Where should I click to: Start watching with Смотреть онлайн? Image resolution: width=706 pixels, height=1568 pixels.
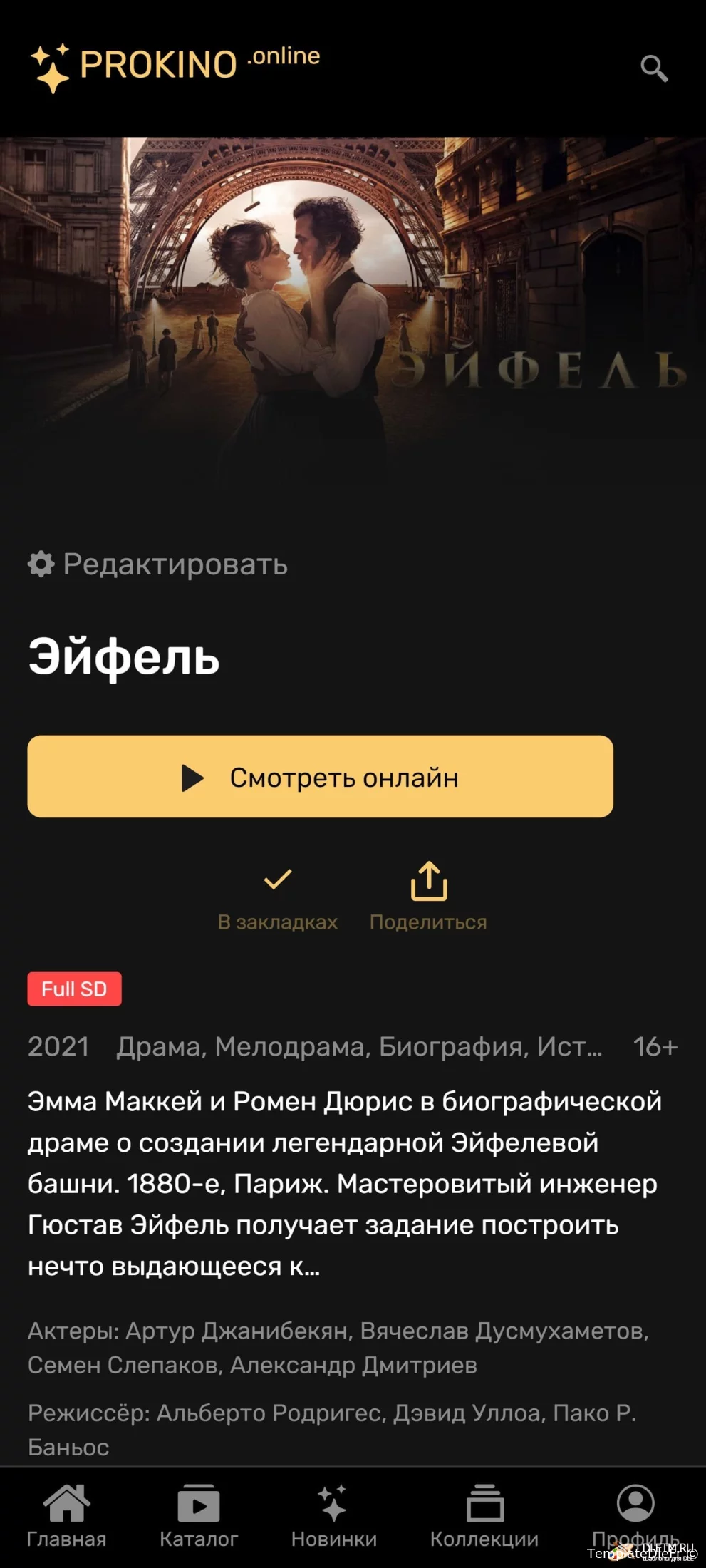pyautogui.click(x=320, y=777)
